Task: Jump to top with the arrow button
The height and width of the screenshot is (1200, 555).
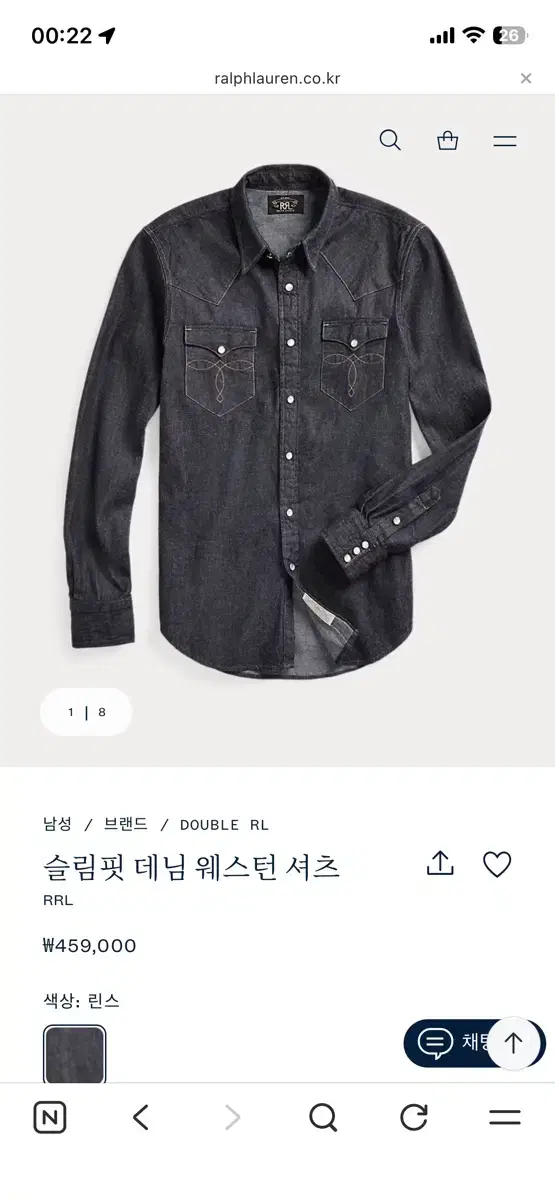Action: click(514, 1043)
